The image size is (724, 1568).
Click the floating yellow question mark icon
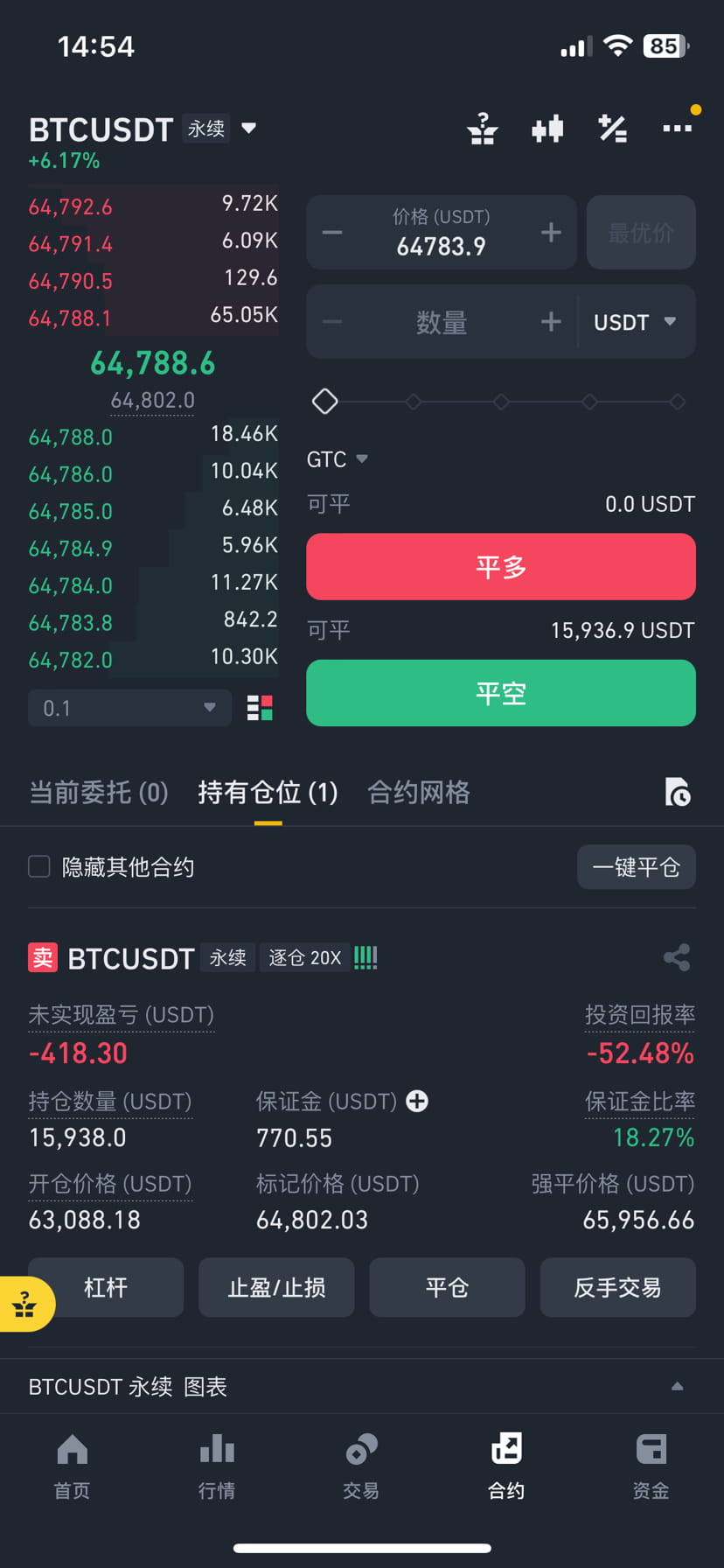[24, 1303]
